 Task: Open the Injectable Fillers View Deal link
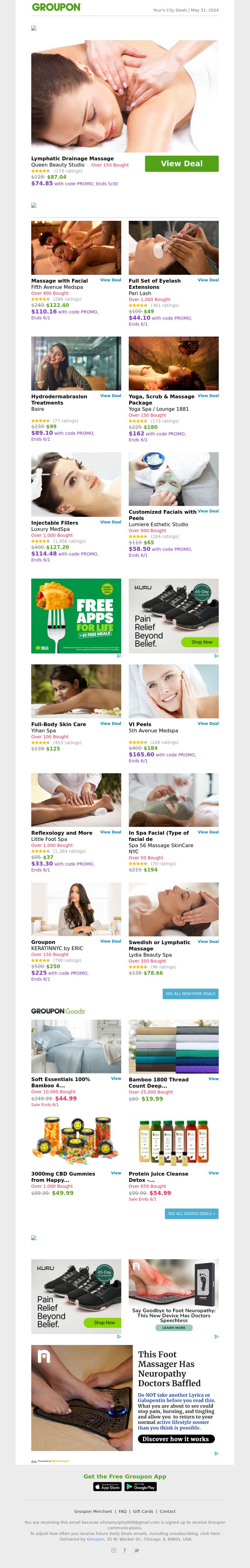[110, 522]
